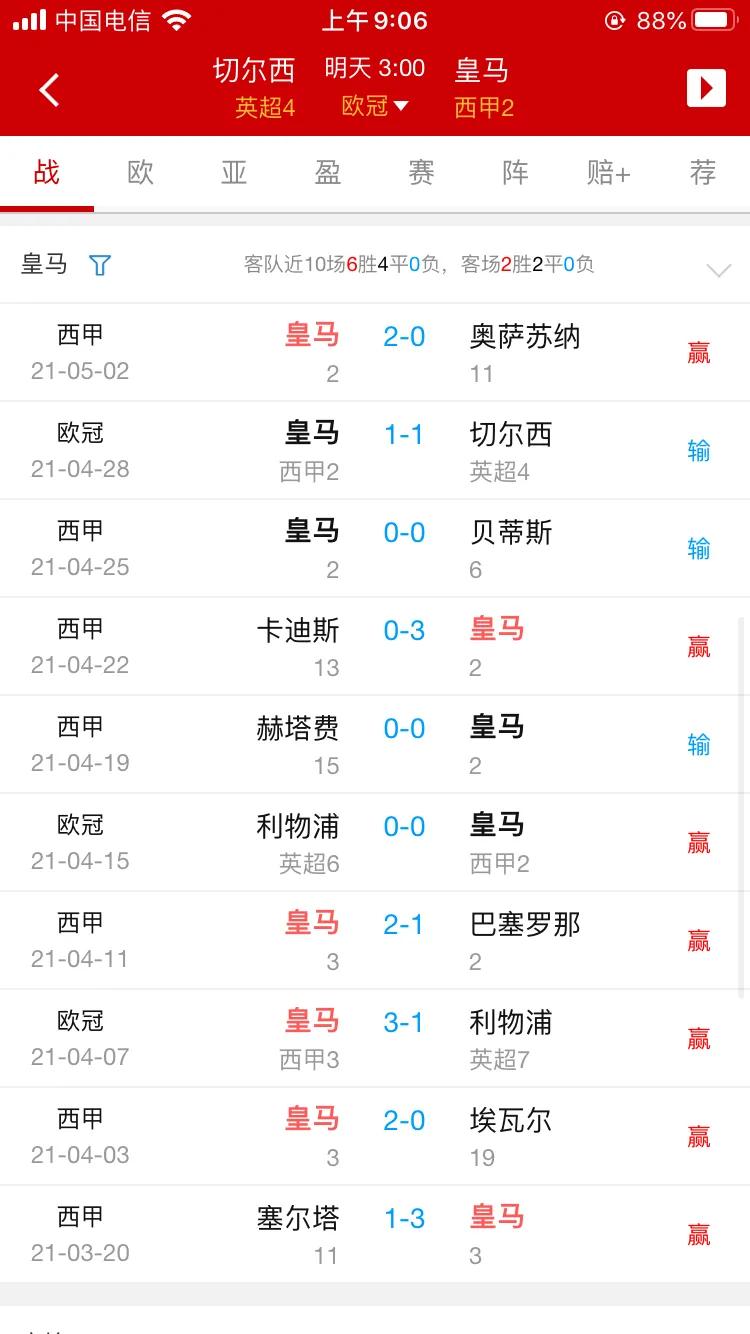Open the 塞尔塔 vs 皇马 1-3 match
Viewport: 750px width, 1334px height.
pos(375,1234)
